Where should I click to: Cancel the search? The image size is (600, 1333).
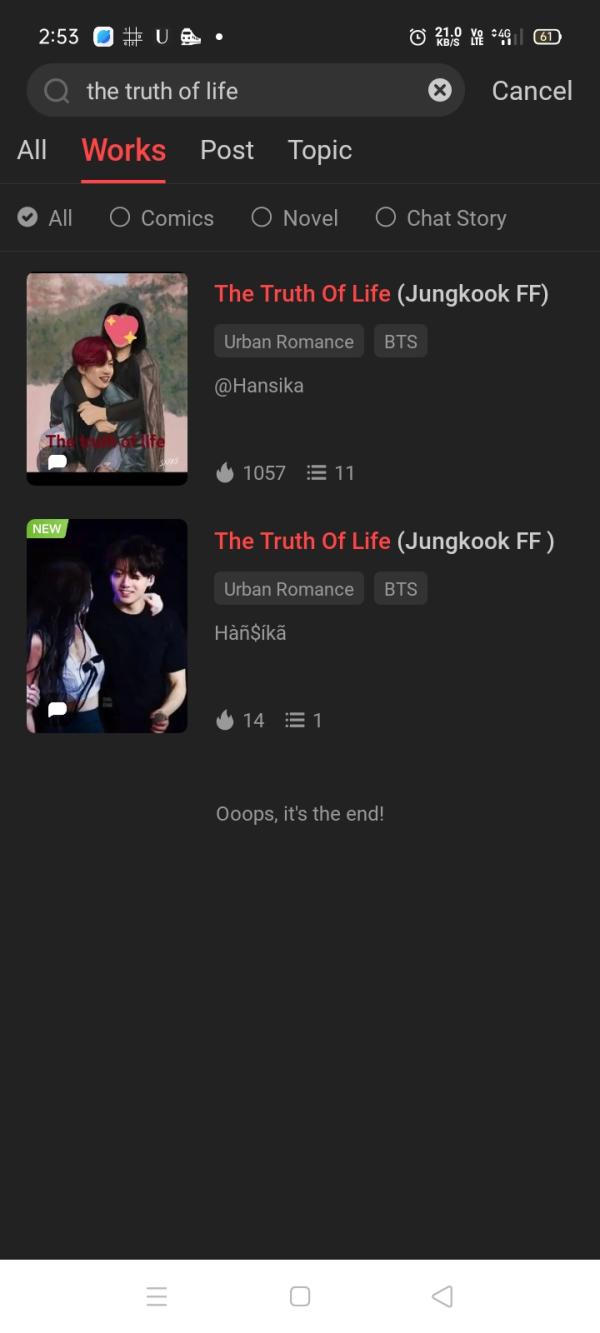coord(532,91)
